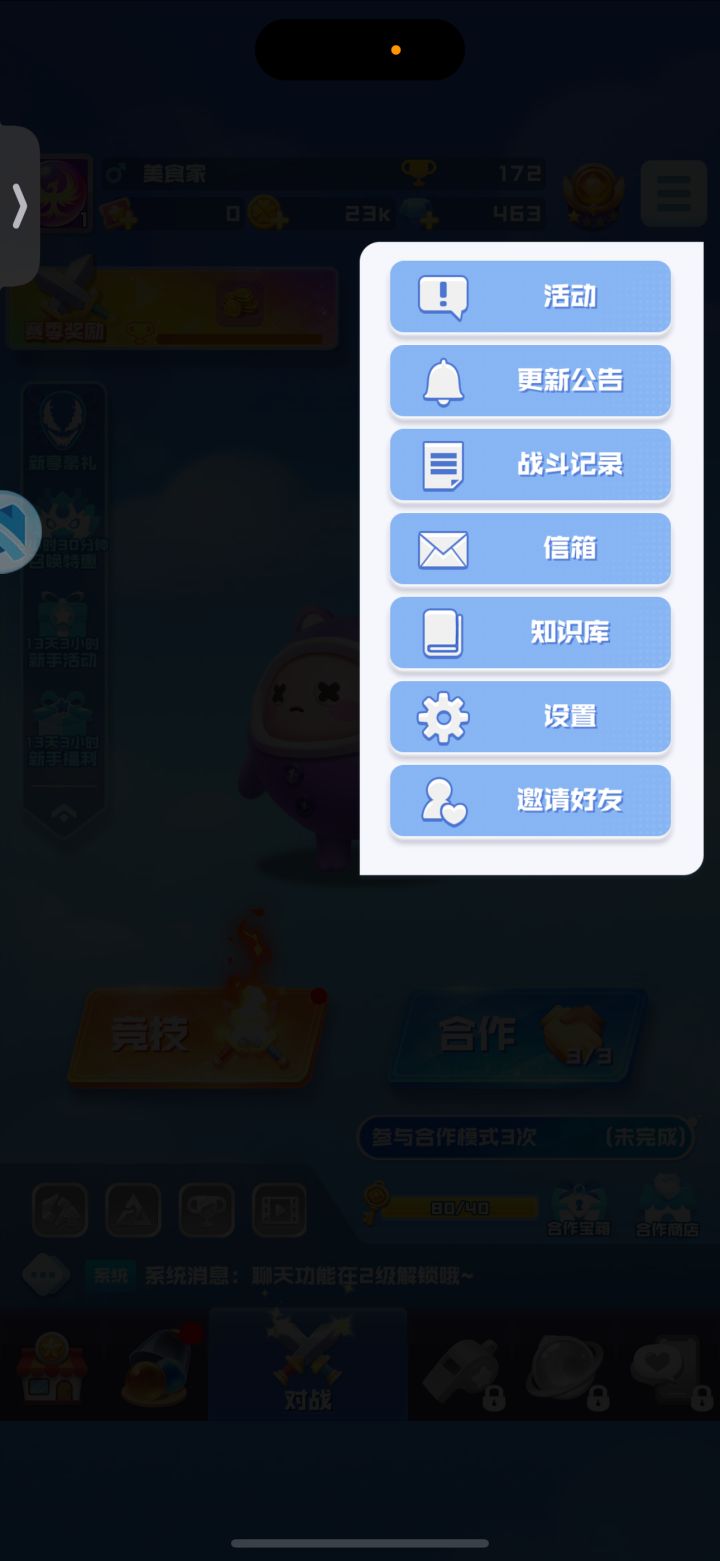Image resolution: width=720 pixels, height=1561 pixels.
Task: Open the hamburger menu at top right
Action: pos(673,192)
